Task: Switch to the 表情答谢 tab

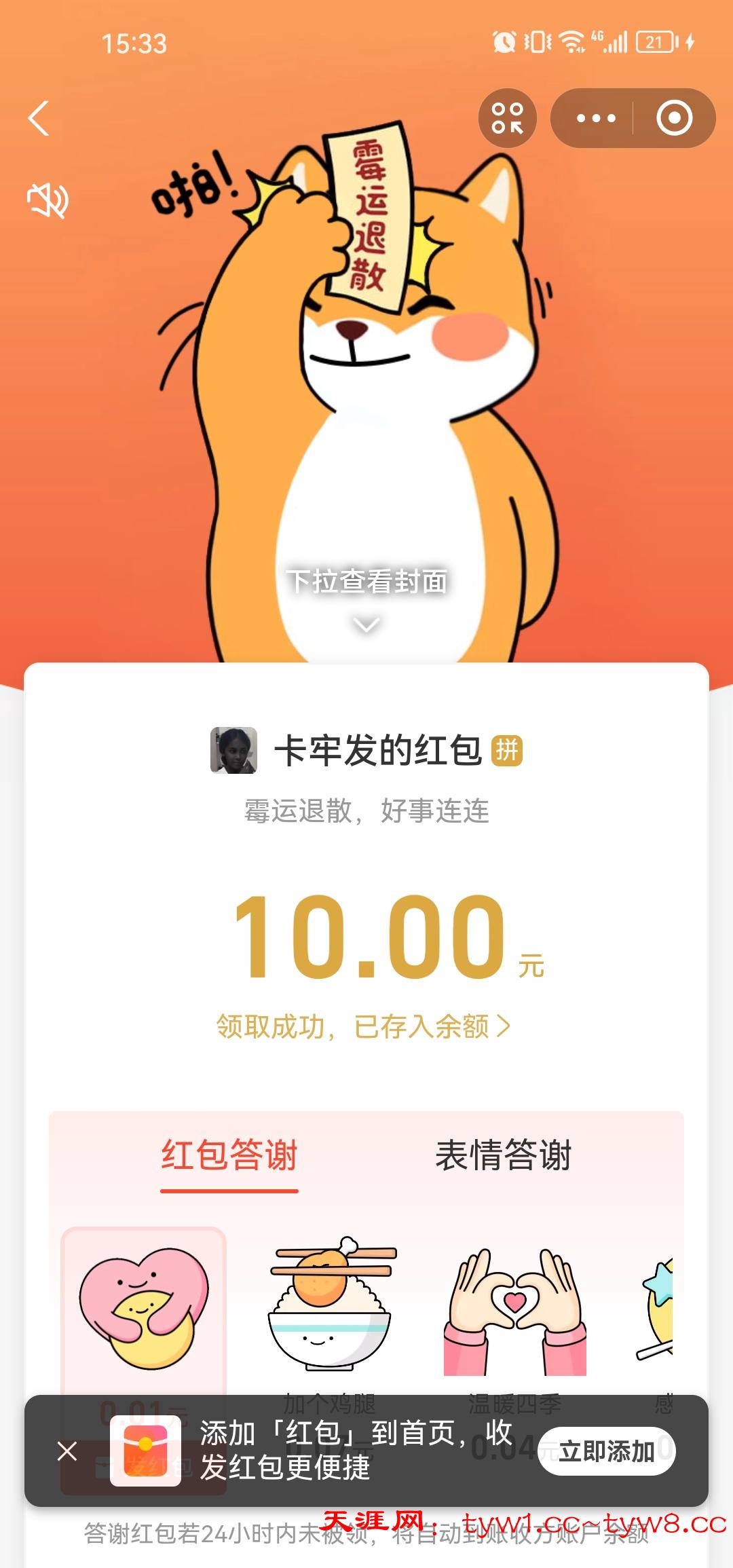Action: tap(503, 1155)
